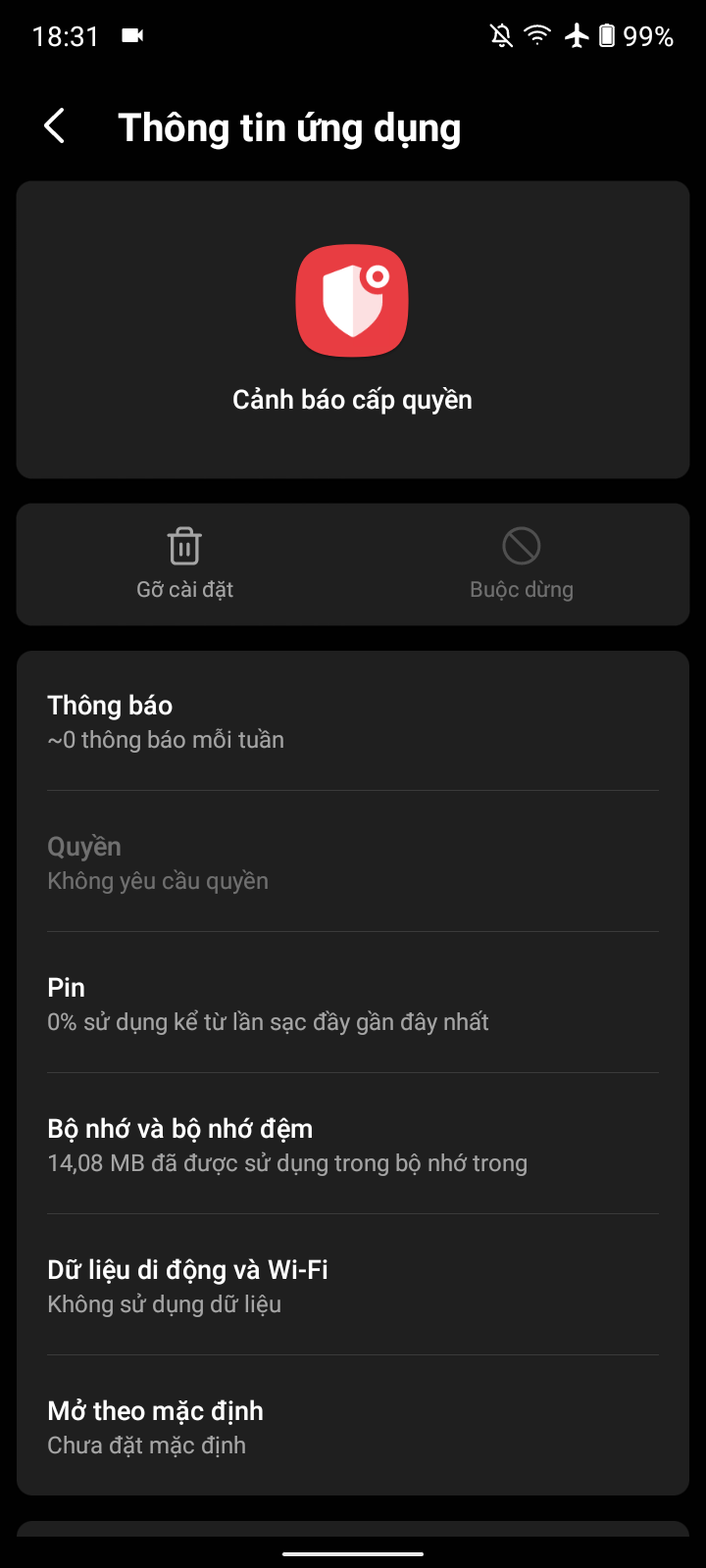
Task: Open Pin usage details
Action: pyautogui.click(x=353, y=1004)
